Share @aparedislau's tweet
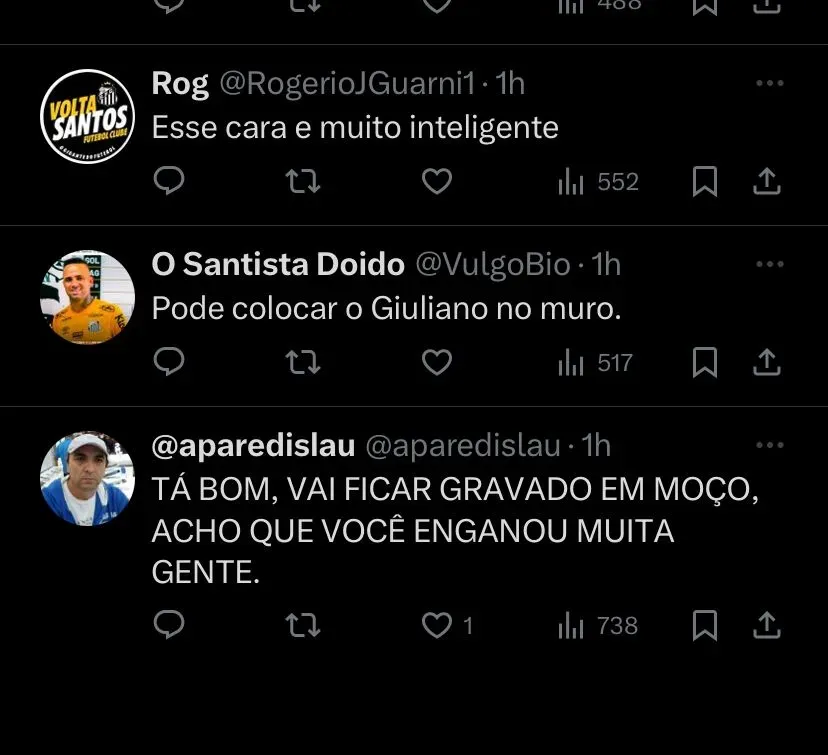The height and width of the screenshot is (755, 828). click(x=766, y=626)
